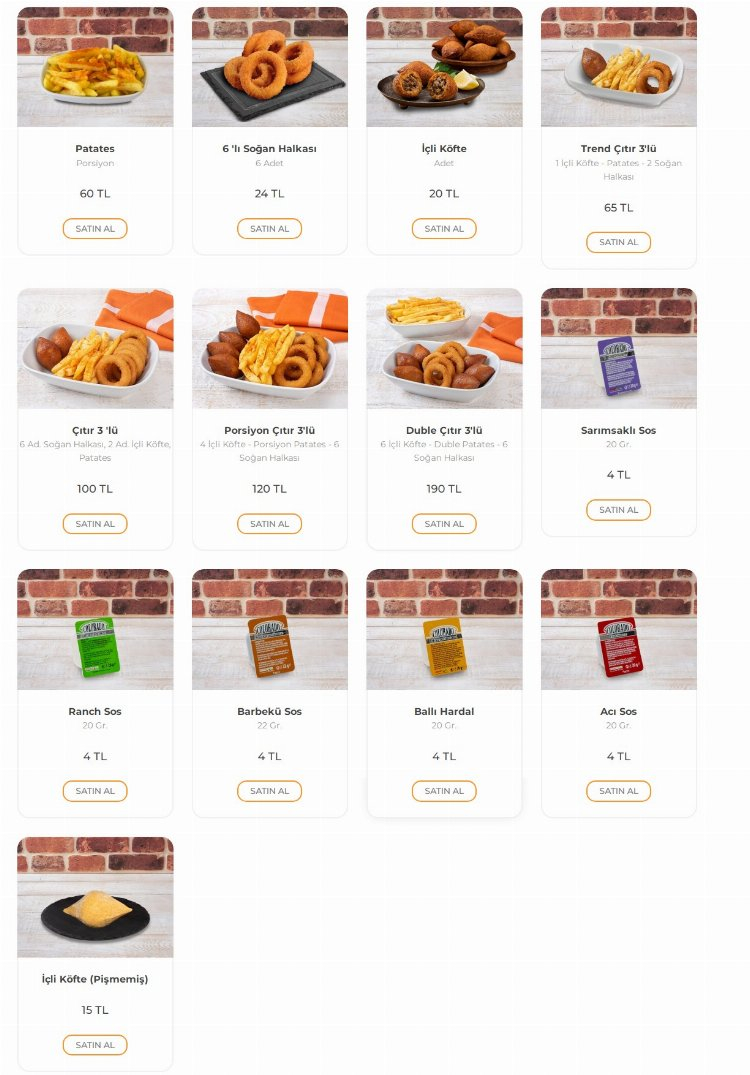The width and height of the screenshot is (750, 1075).
Task: Open the Acı Sos product image
Action: (618, 629)
